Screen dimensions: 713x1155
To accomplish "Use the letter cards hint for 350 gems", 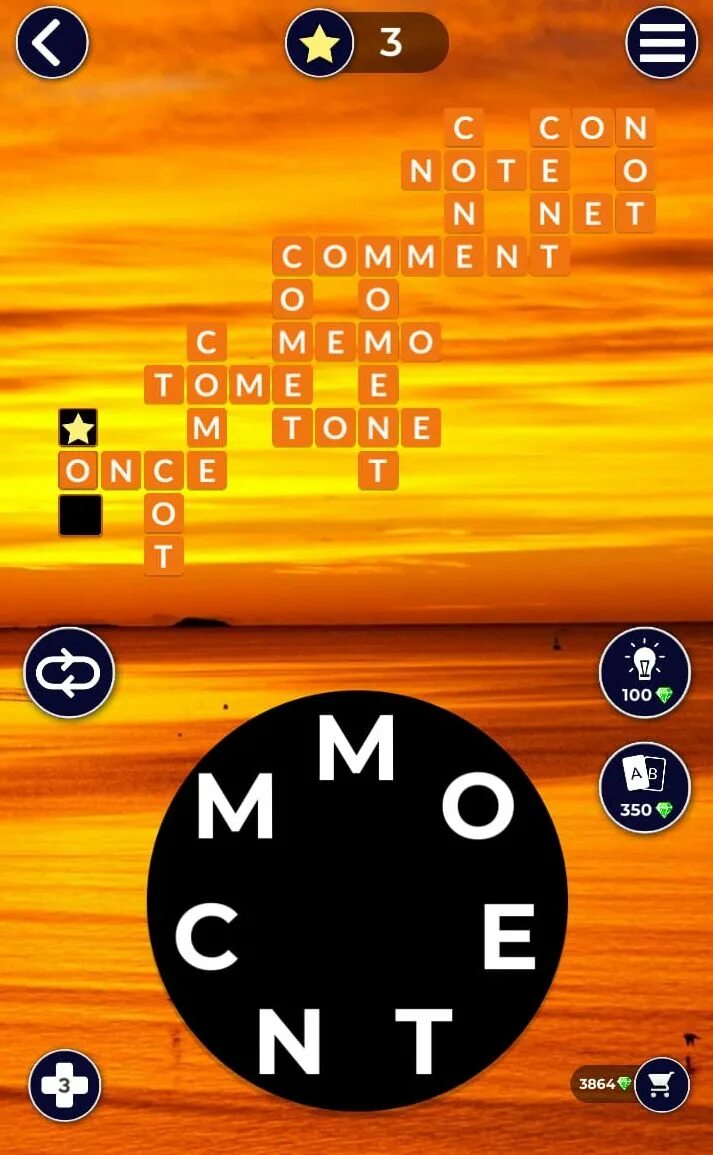I will [645, 787].
